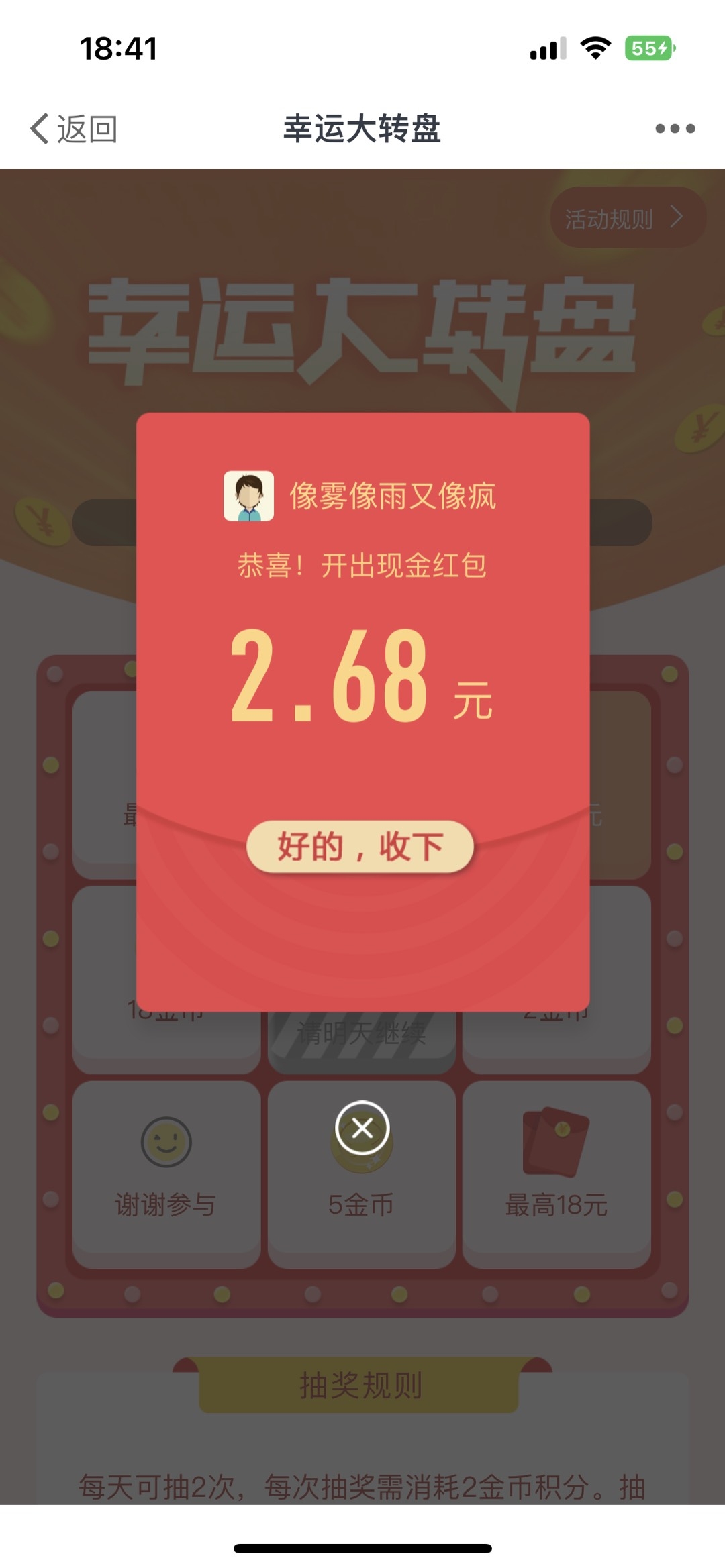Screen dimensions: 725x1568
Task: Accept the red packet with 好的，收下
Action: pos(360,847)
